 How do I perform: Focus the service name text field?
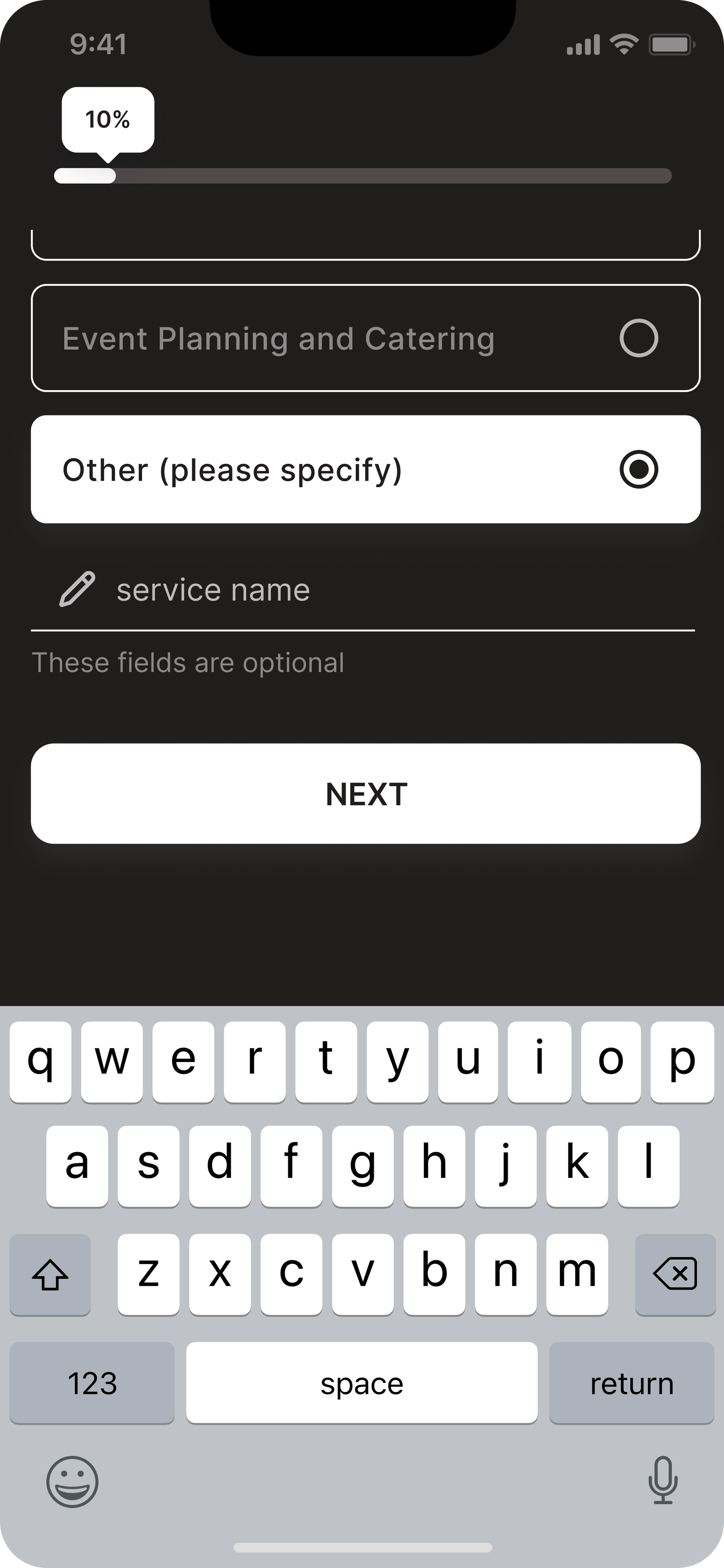[390, 590]
